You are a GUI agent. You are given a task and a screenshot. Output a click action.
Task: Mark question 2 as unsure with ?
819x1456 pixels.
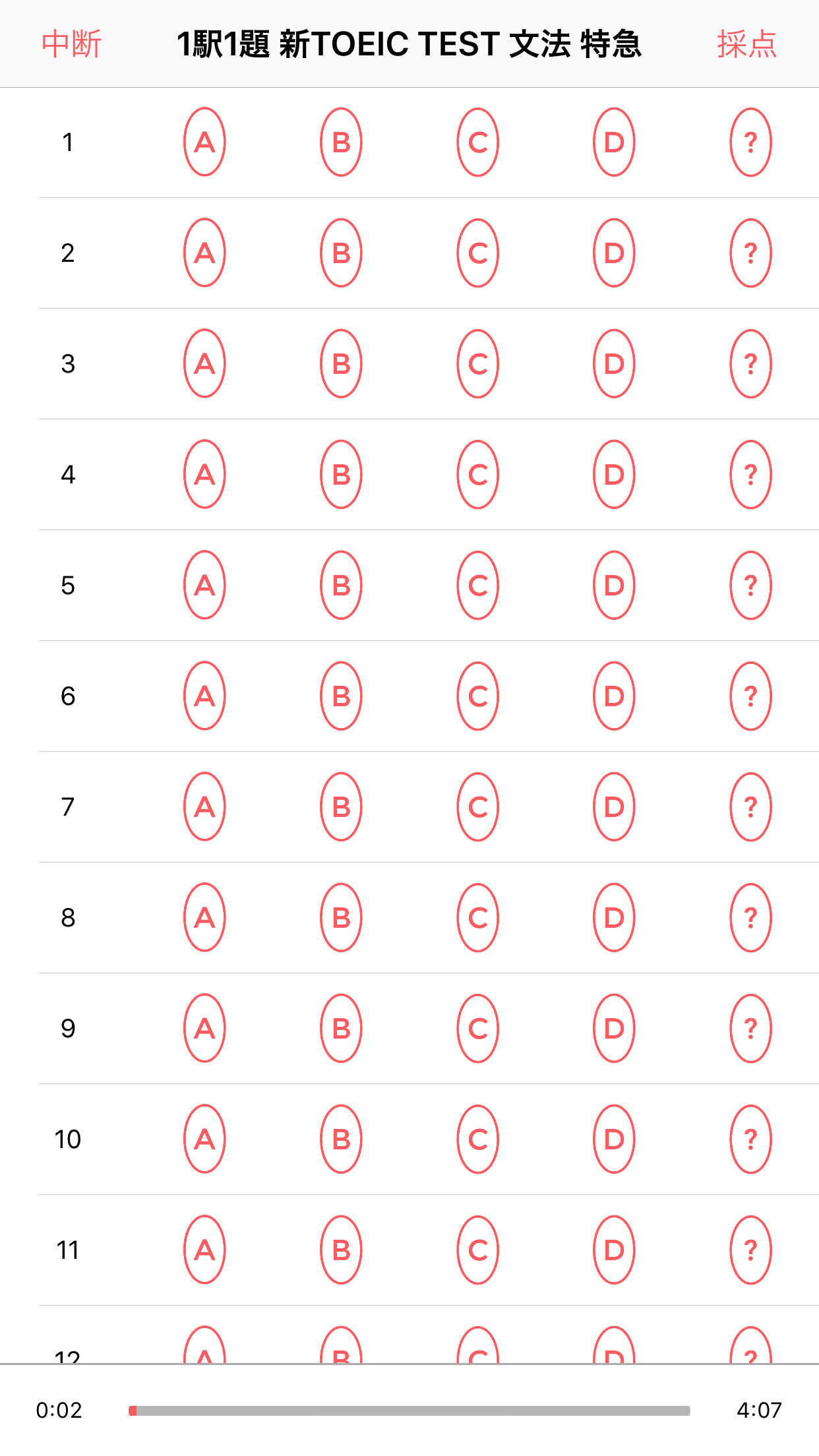[750, 253]
